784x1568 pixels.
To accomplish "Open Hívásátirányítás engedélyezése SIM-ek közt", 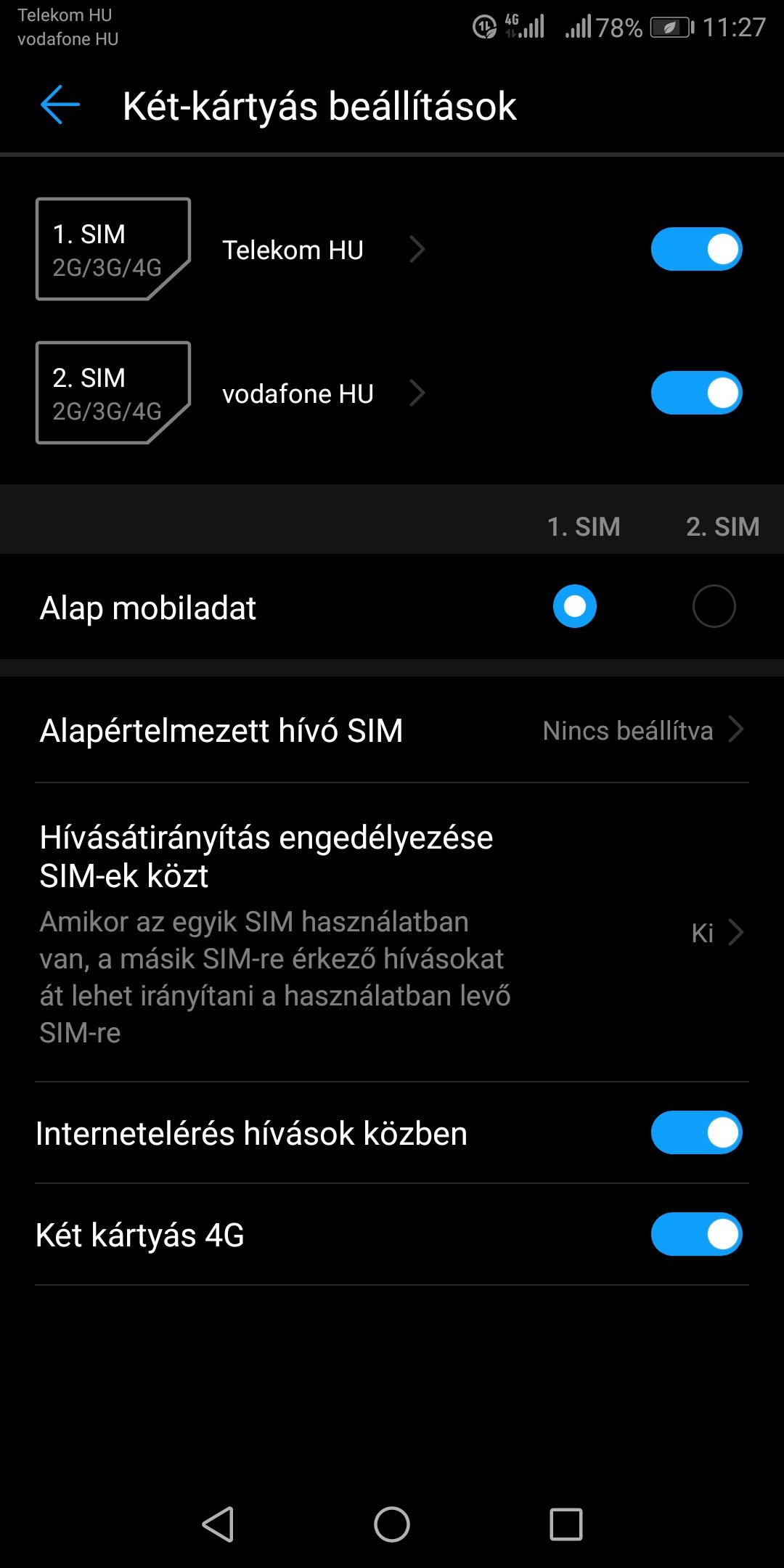I will point(392,933).
